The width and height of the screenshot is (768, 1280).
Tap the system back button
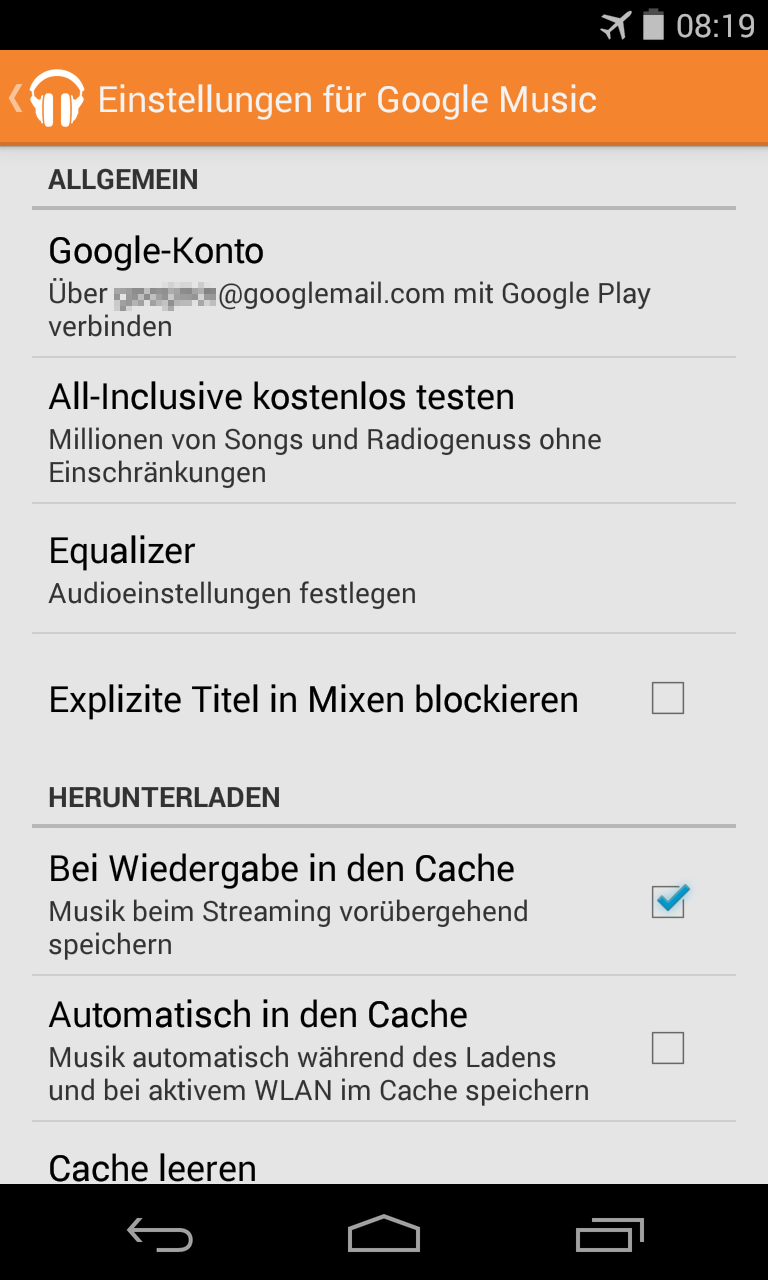click(x=160, y=1234)
